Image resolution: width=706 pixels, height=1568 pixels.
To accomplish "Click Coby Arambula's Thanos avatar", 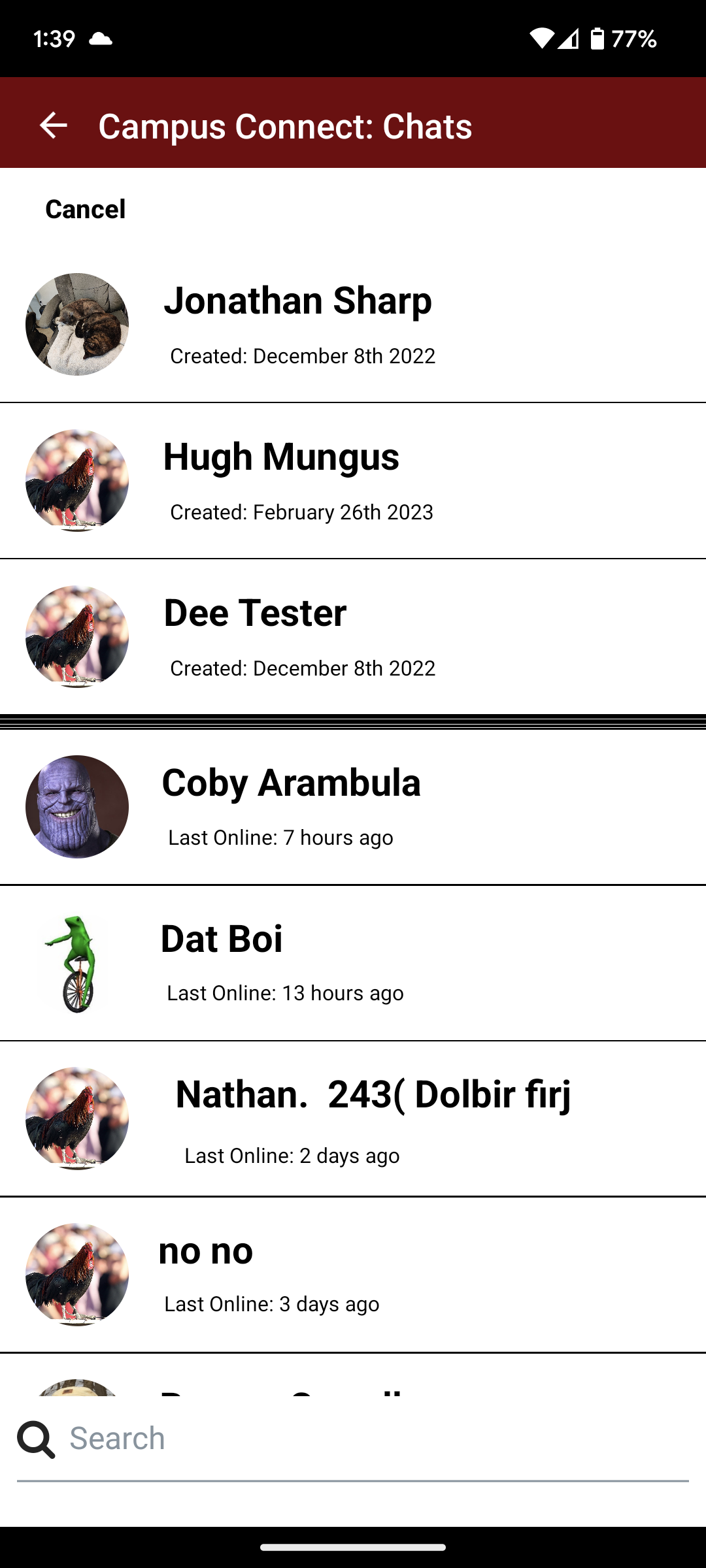I will (x=76, y=807).
